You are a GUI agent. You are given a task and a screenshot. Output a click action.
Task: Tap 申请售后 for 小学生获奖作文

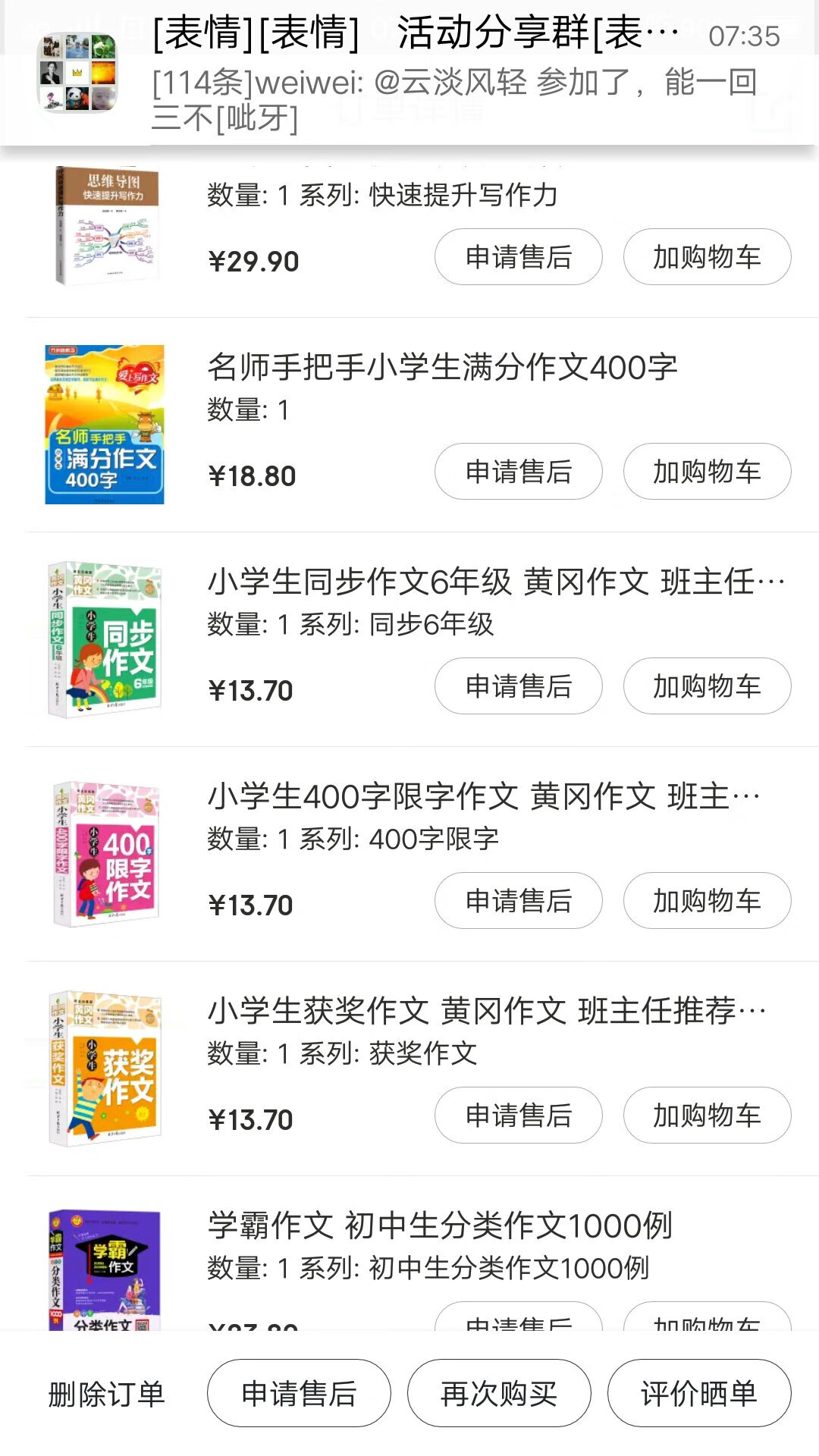[x=518, y=1116]
